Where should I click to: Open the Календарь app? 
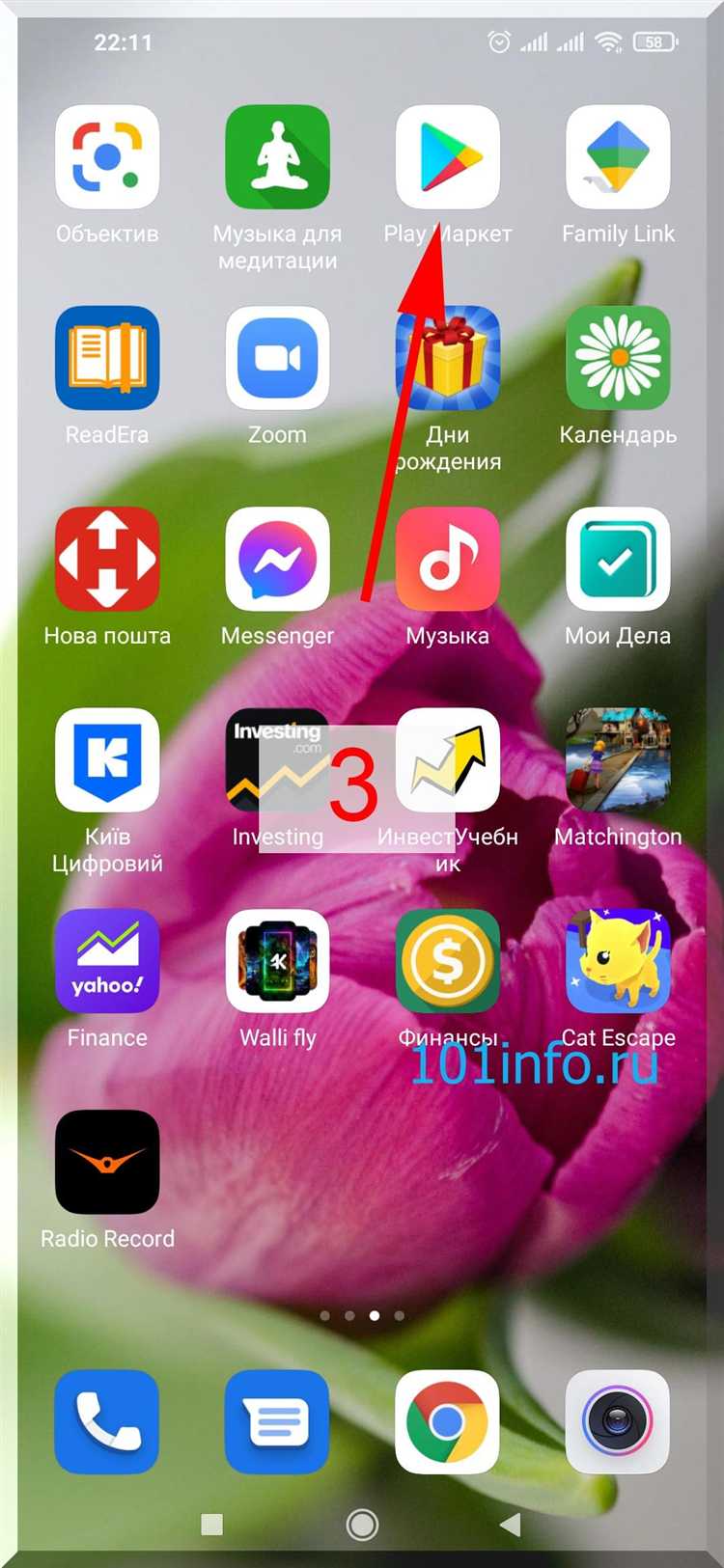(618, 358)
